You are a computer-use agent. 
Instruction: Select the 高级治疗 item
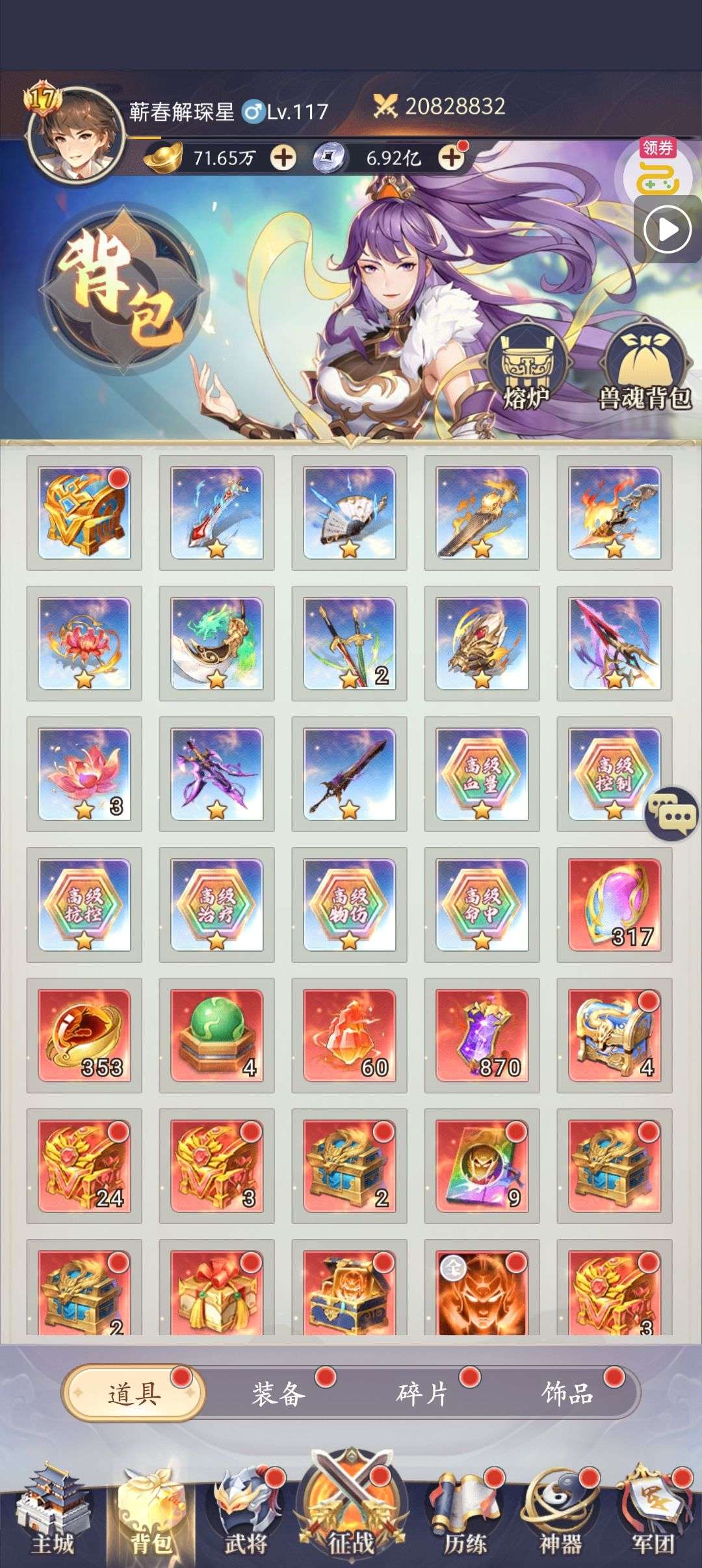coord(216,904)
